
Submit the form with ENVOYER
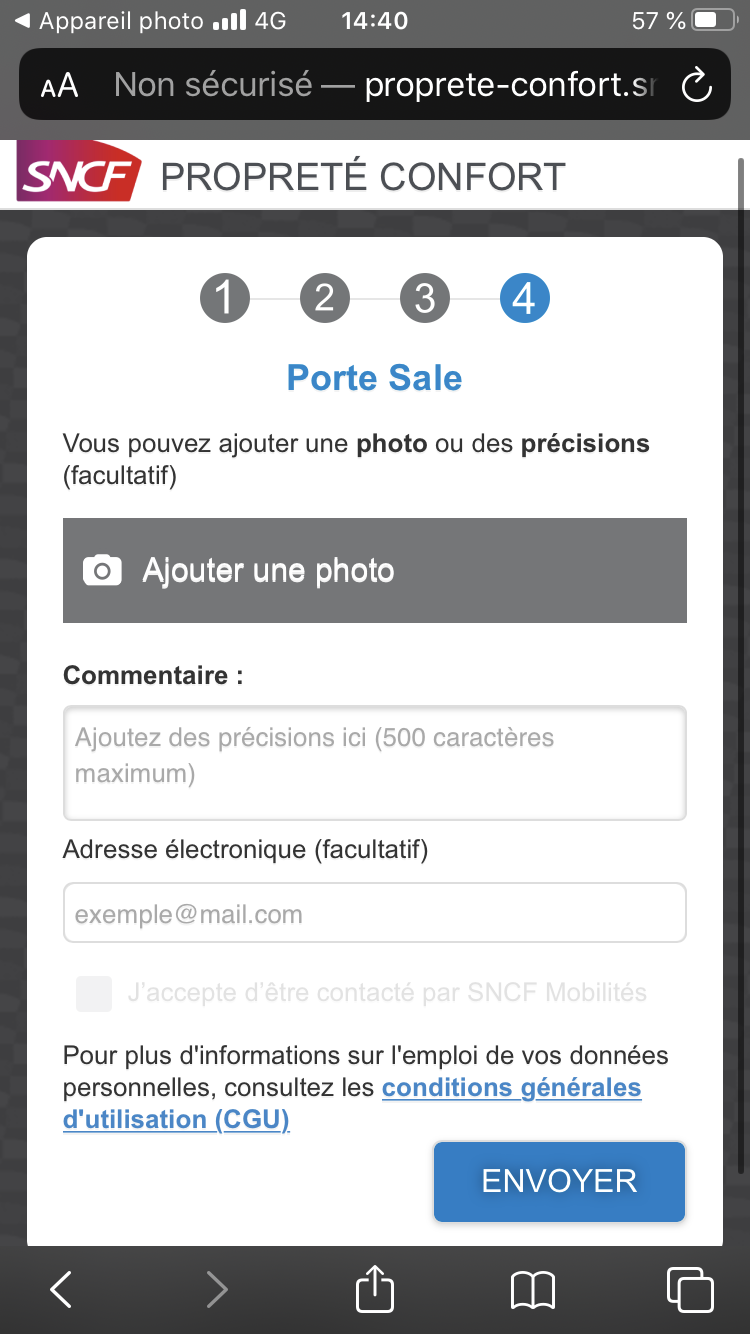[x=559, y=1181]
